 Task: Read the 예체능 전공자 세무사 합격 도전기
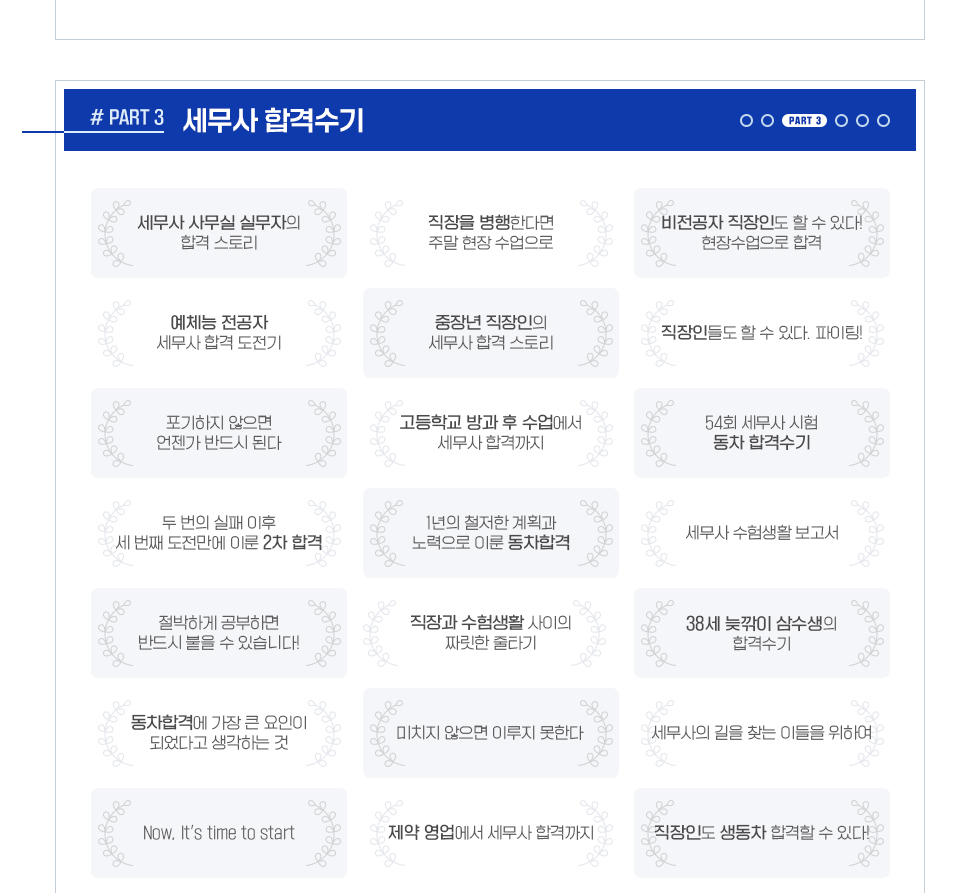click(219, 333)
